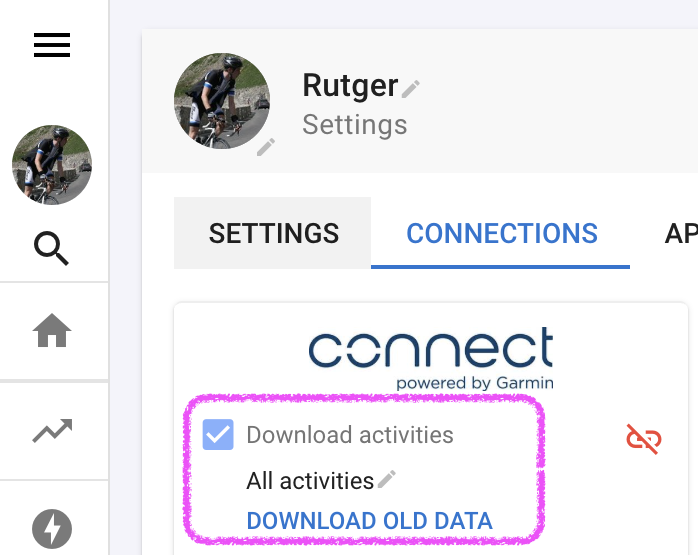Open the trend chart icon in sidebar

click(x=52, y=431)
